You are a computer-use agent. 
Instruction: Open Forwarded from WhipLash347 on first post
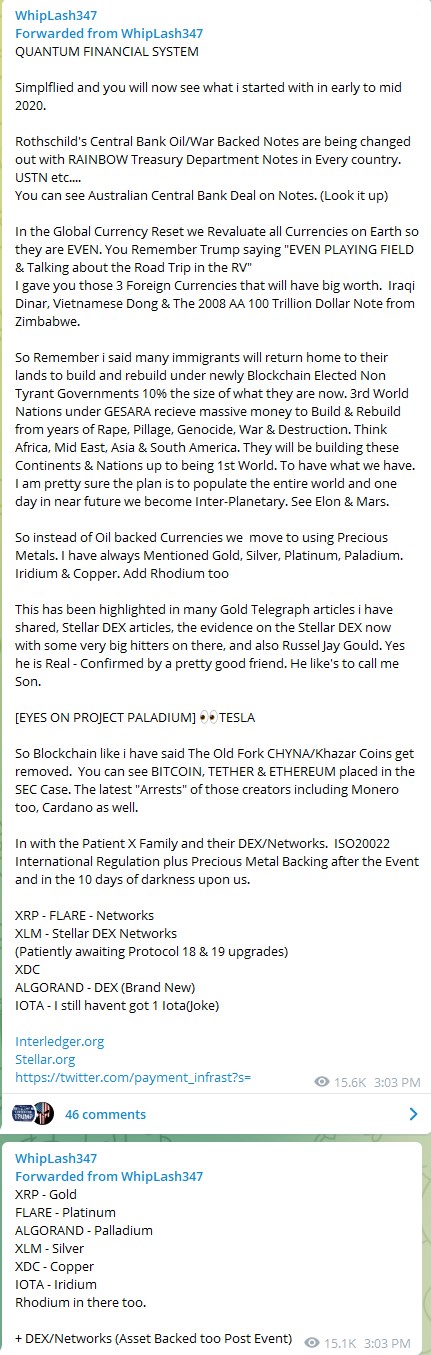(x=109, y=33)
